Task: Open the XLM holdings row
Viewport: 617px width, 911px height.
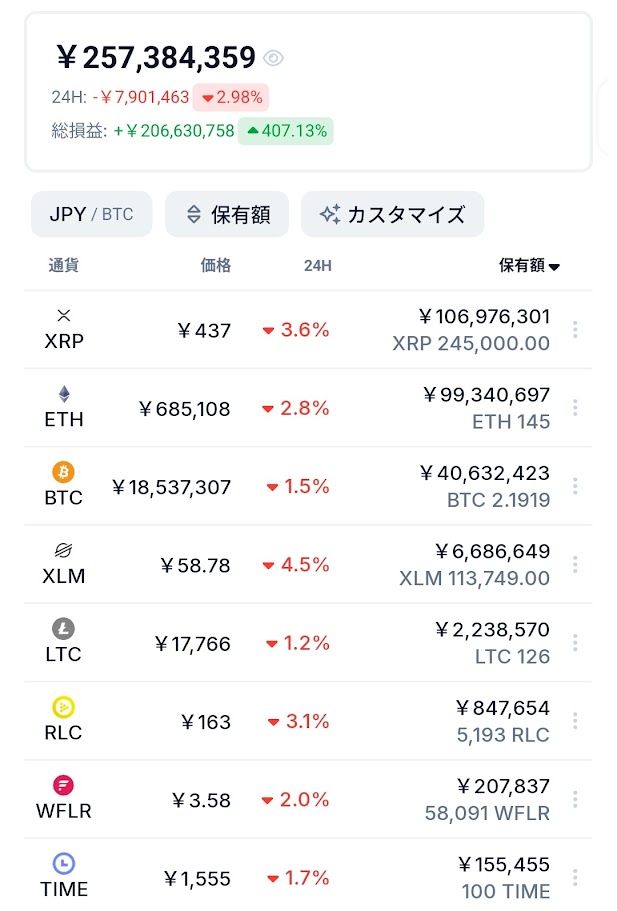Action: (300, 565)
